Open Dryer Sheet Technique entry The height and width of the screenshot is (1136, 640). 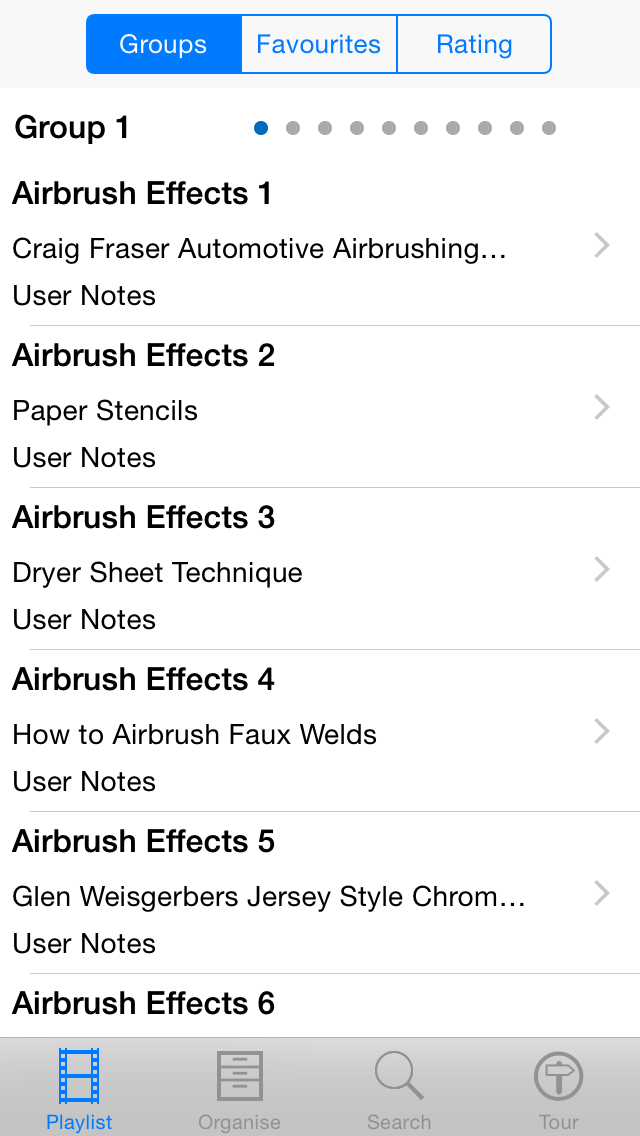pyautogui.click(x=320, y=572)
